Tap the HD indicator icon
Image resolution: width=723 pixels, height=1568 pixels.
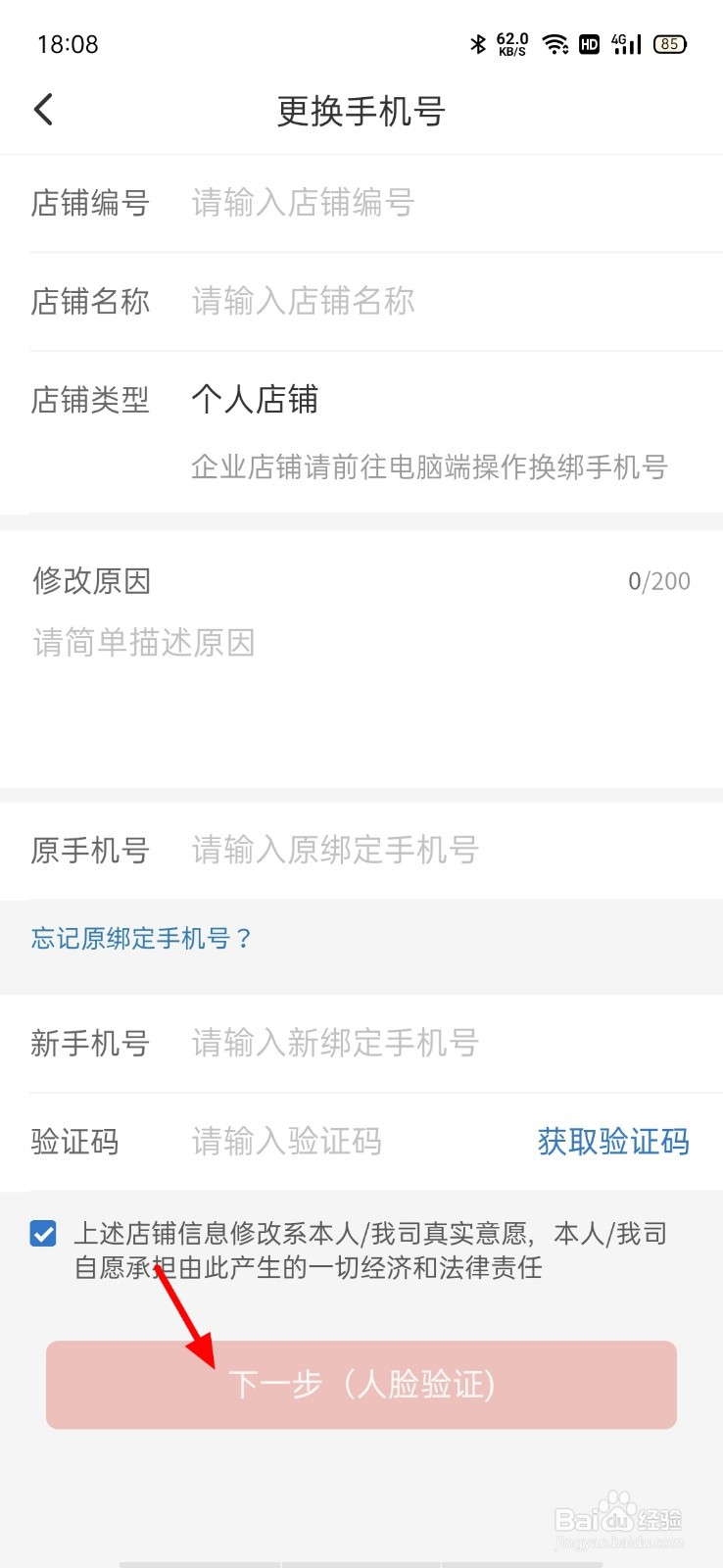tap(590, 43)
